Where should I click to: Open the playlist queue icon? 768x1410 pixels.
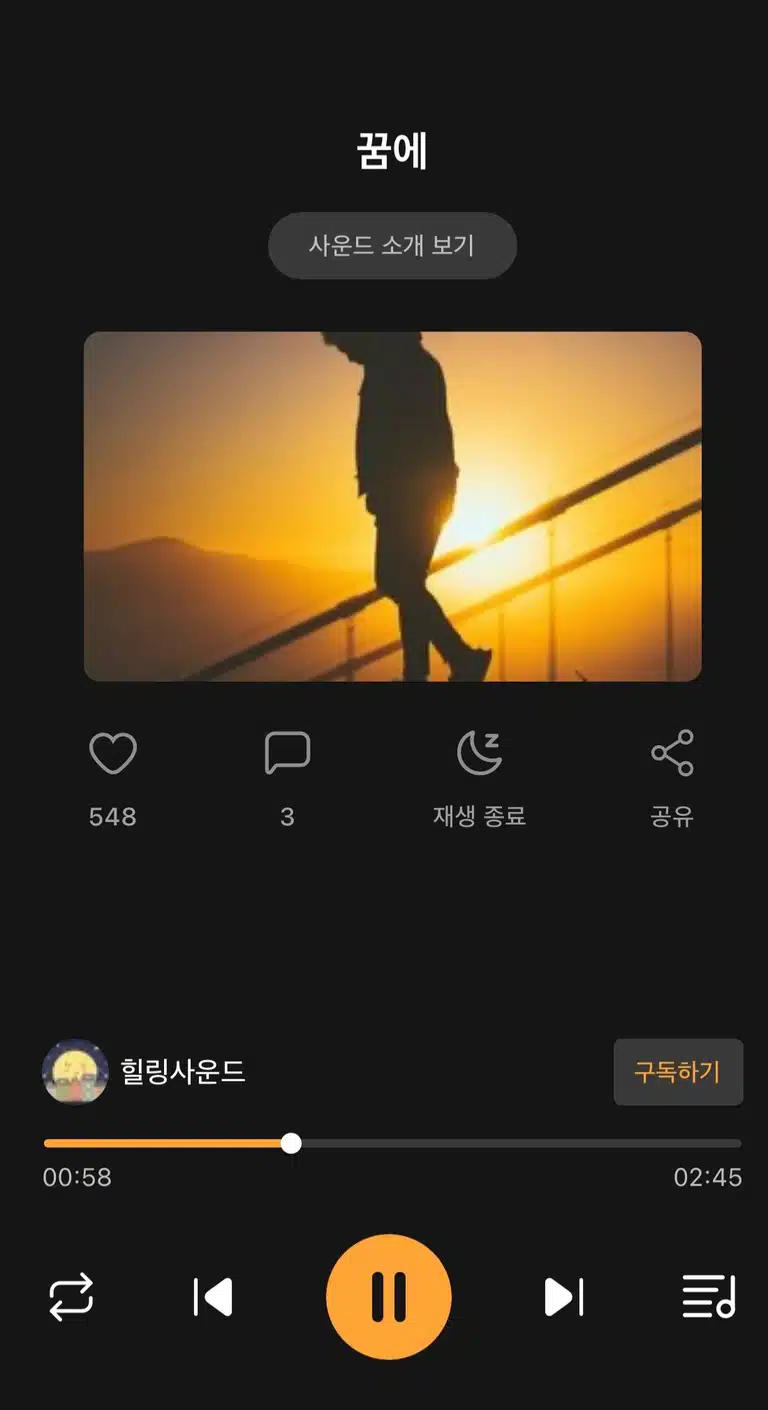point(708,1297)
